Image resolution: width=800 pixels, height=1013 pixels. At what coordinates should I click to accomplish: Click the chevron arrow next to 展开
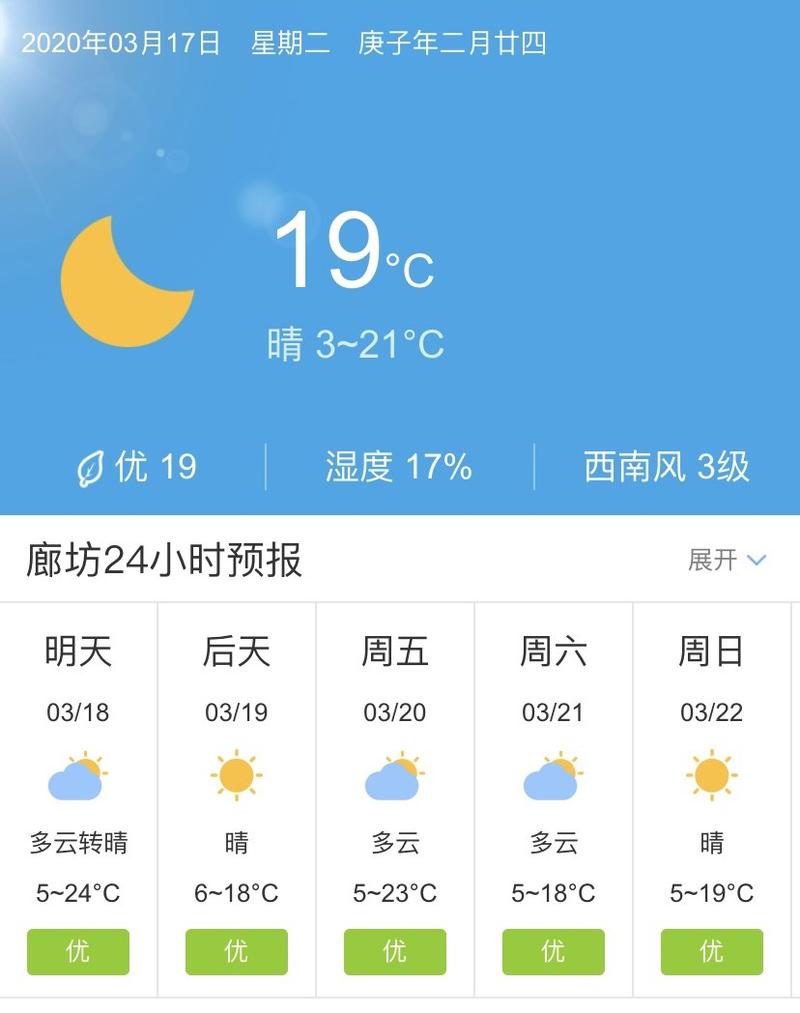pyautogui.click(x=755, y=560)
